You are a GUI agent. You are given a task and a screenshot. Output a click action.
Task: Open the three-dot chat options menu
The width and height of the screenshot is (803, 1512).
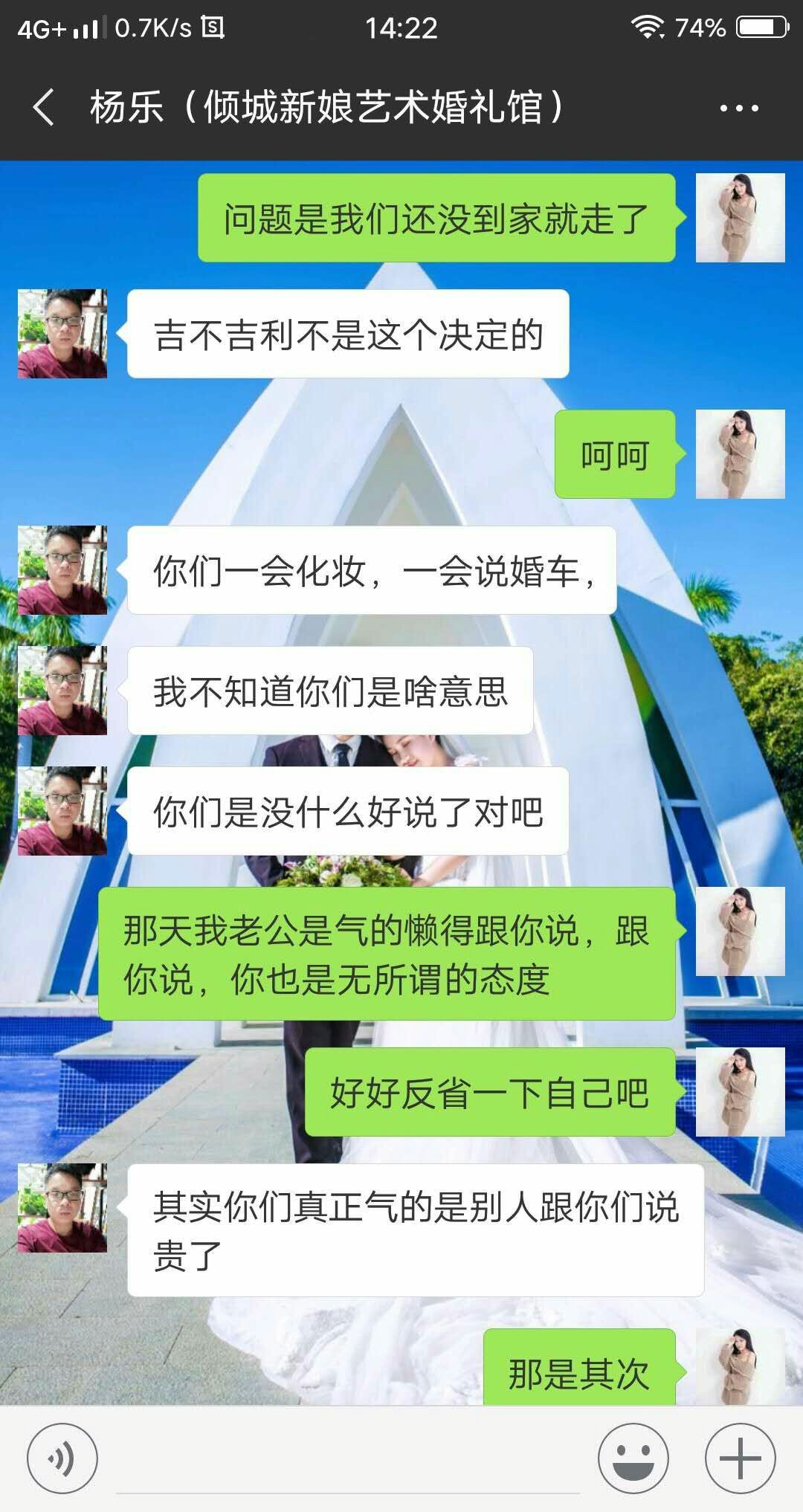(739, 108)
